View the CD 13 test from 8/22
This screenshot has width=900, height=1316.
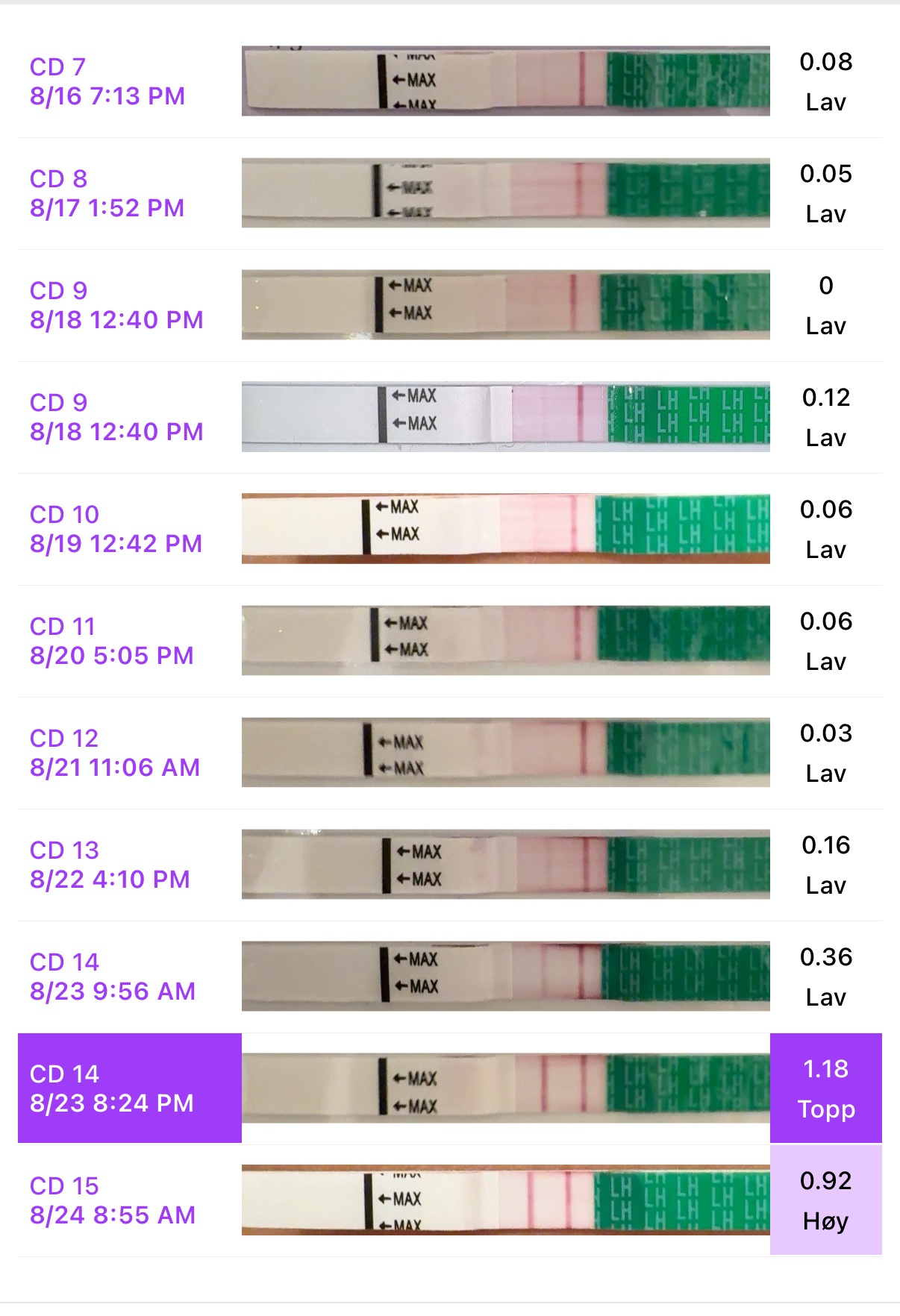click(x=449, y=865)
